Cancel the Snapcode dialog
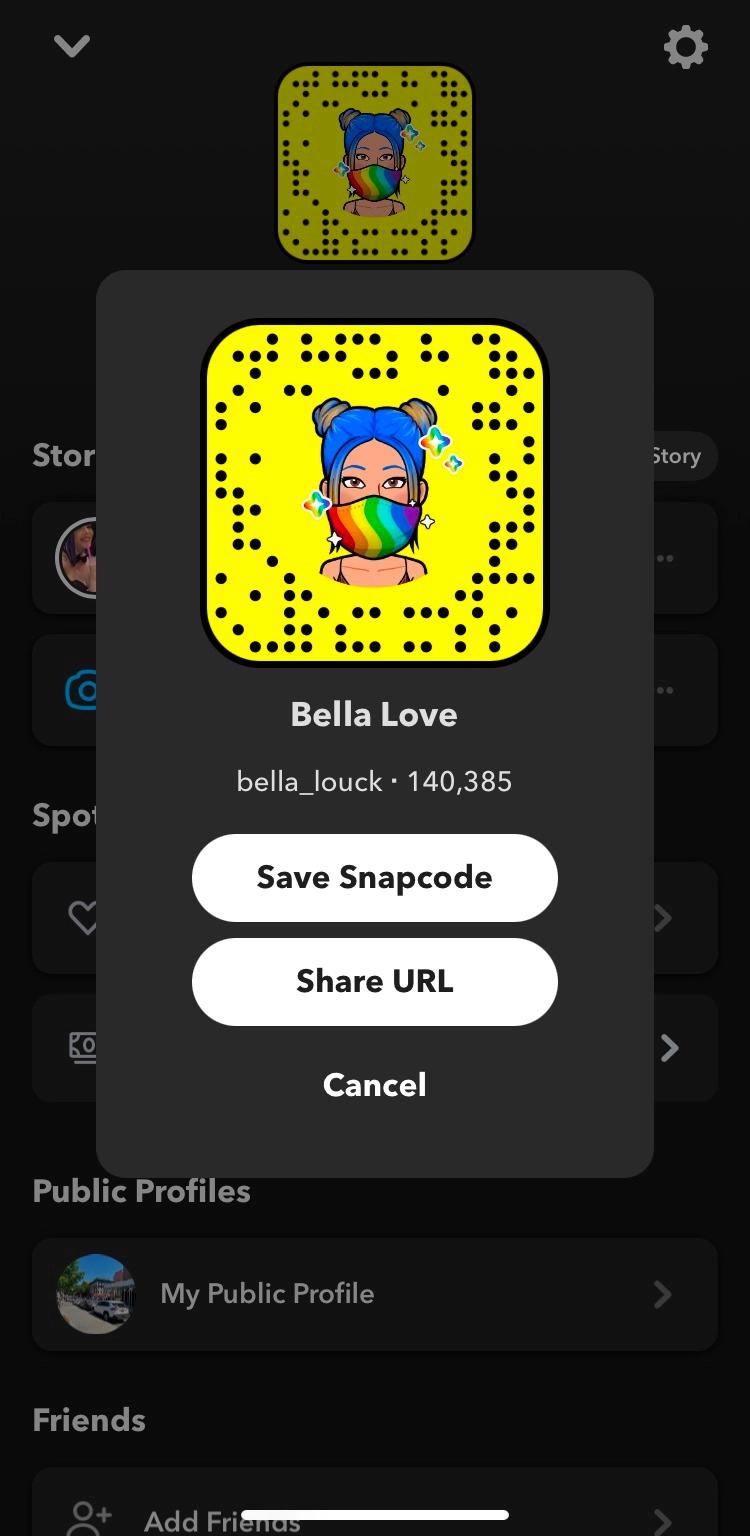Viewport: 750px width, 1536px height. (x=374, y=1085)
